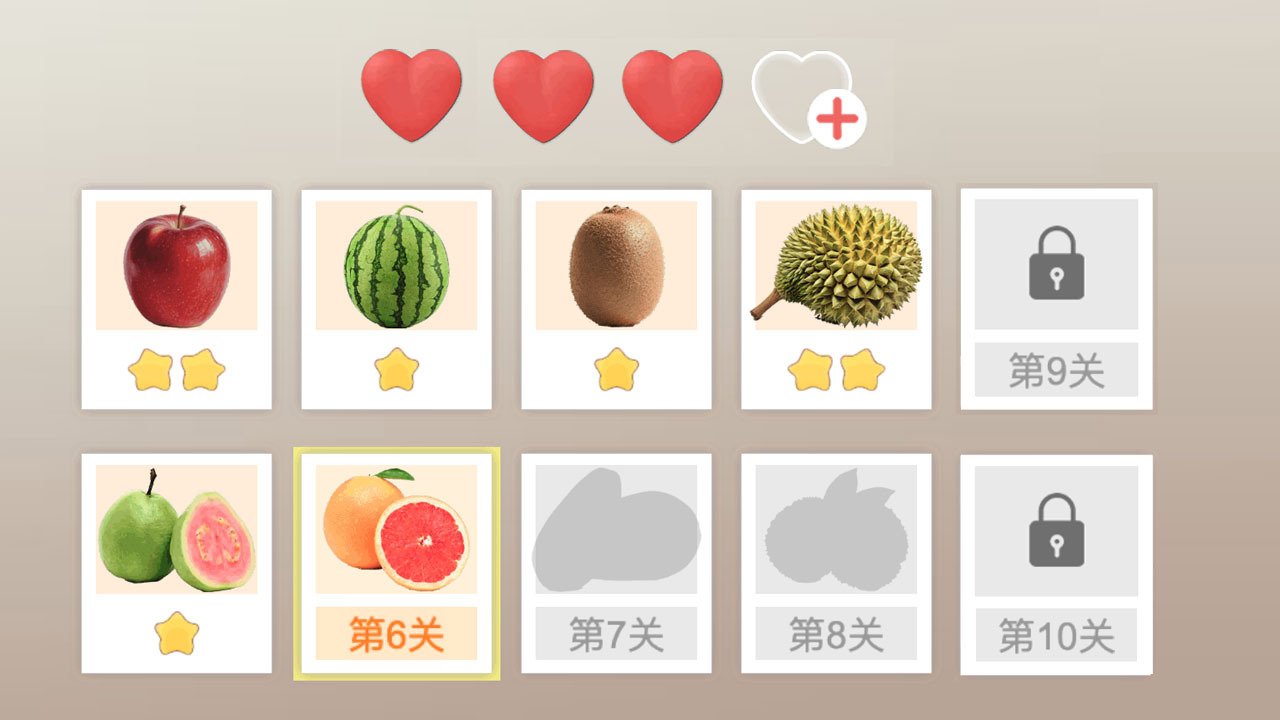Screen dimensions: 1280x720
Task: Tap the locked 第9关 level
Action: [x=1056, y=298]
